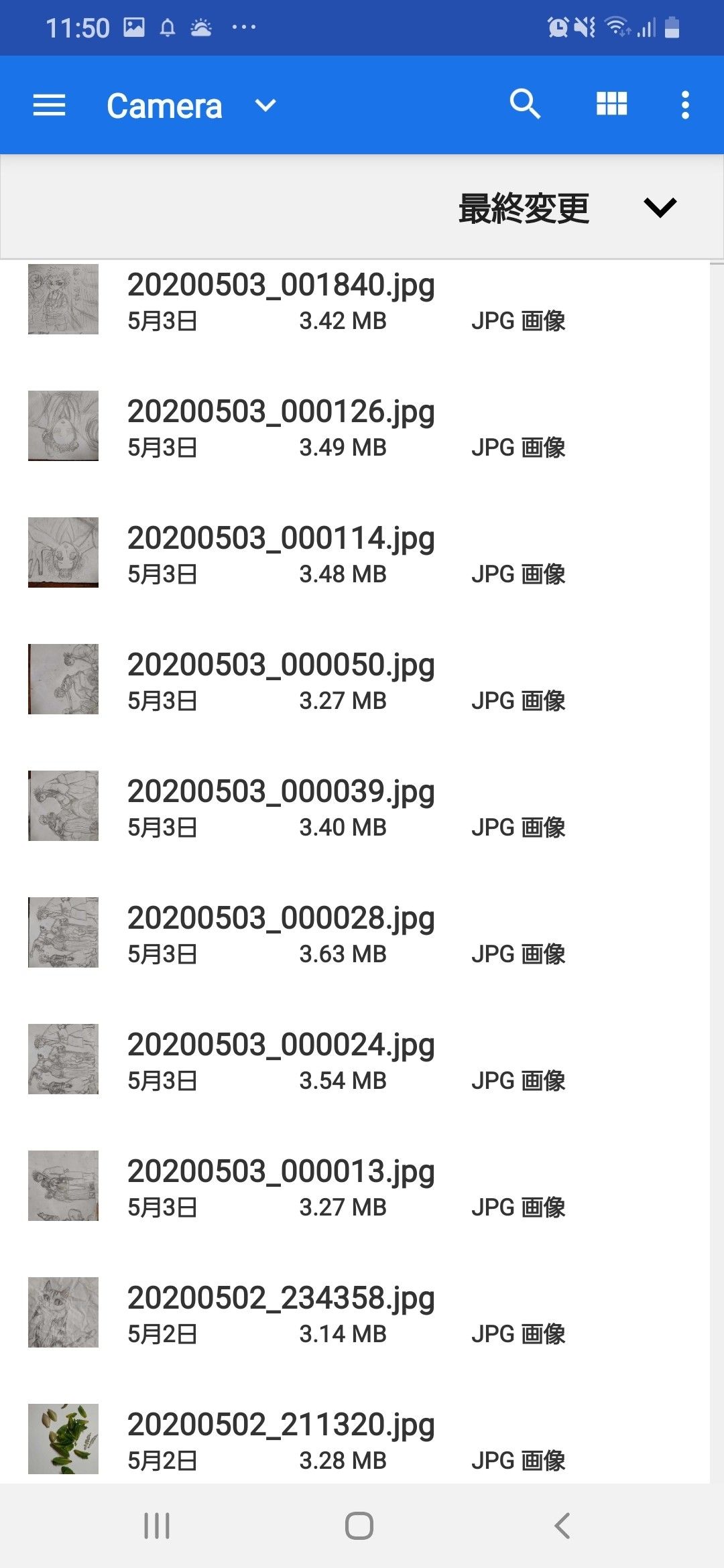Choose 20200503_000013.jpg
The width and height of the screenshot is (724, 1568).
tap(281, 1186)
